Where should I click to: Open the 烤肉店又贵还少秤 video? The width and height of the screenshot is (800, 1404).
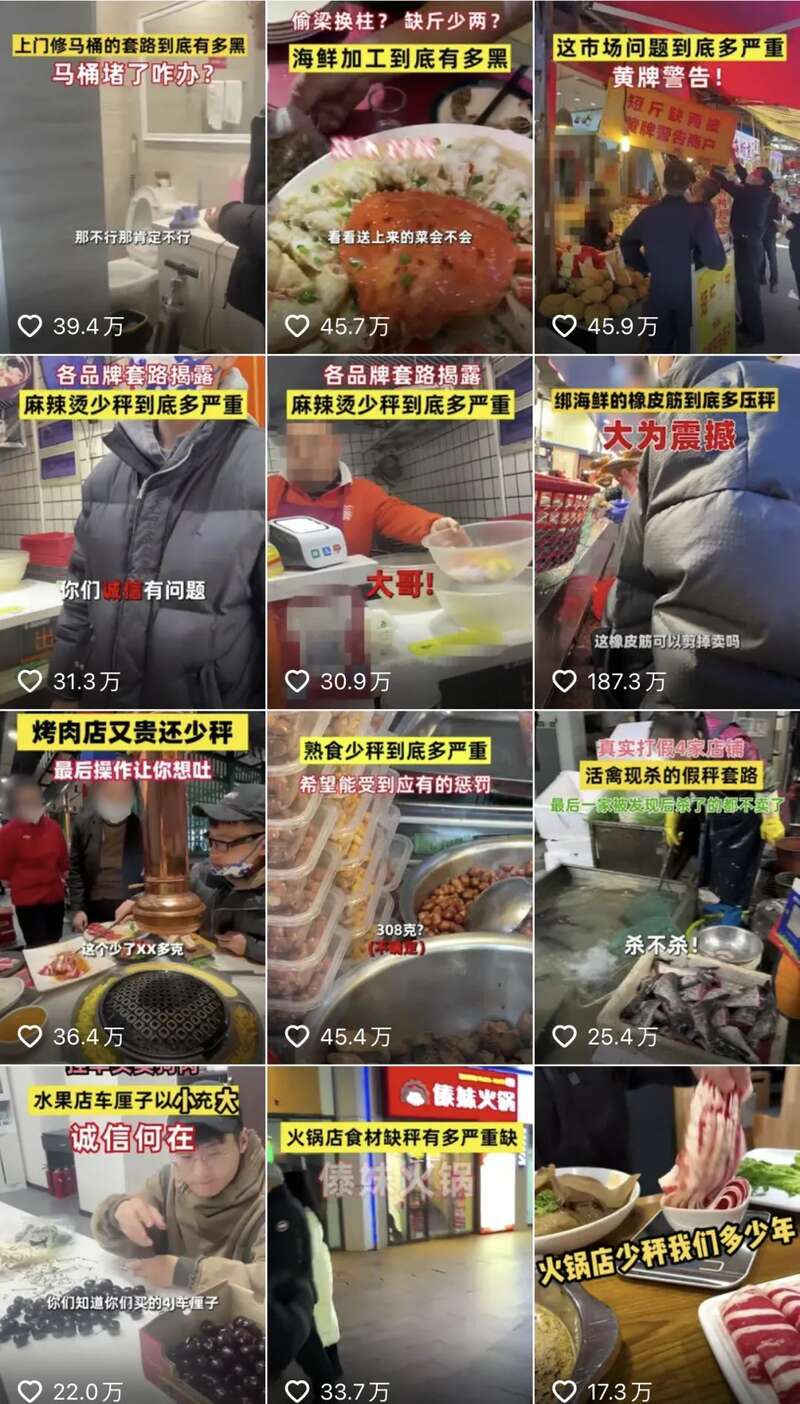coord(132,887)
